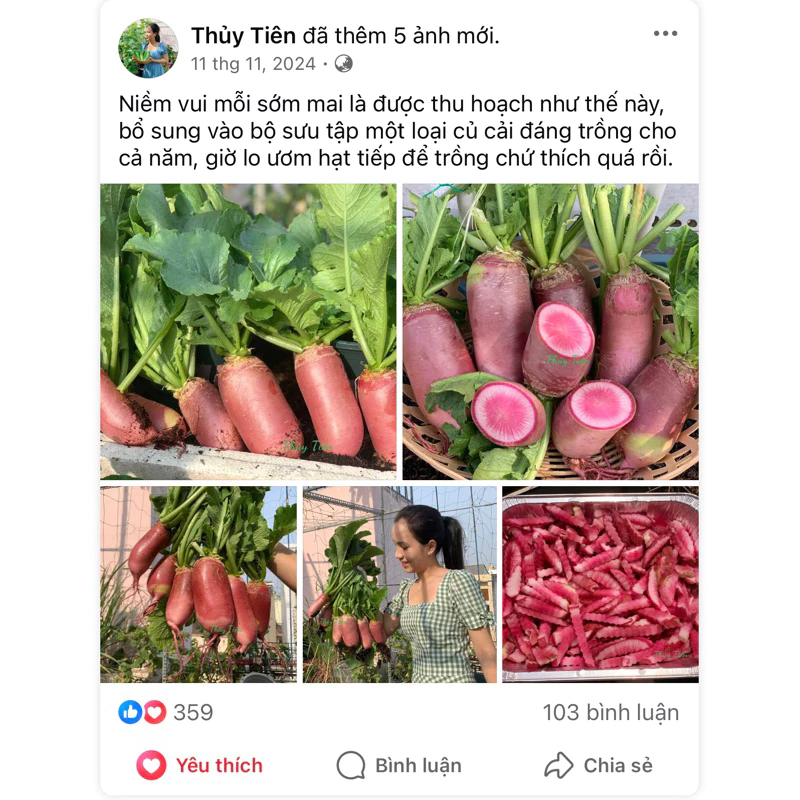Open the Thủy Tiên profile name link
Image resolution: width=800 pixels, height=800 pixels.
(243, 36)
